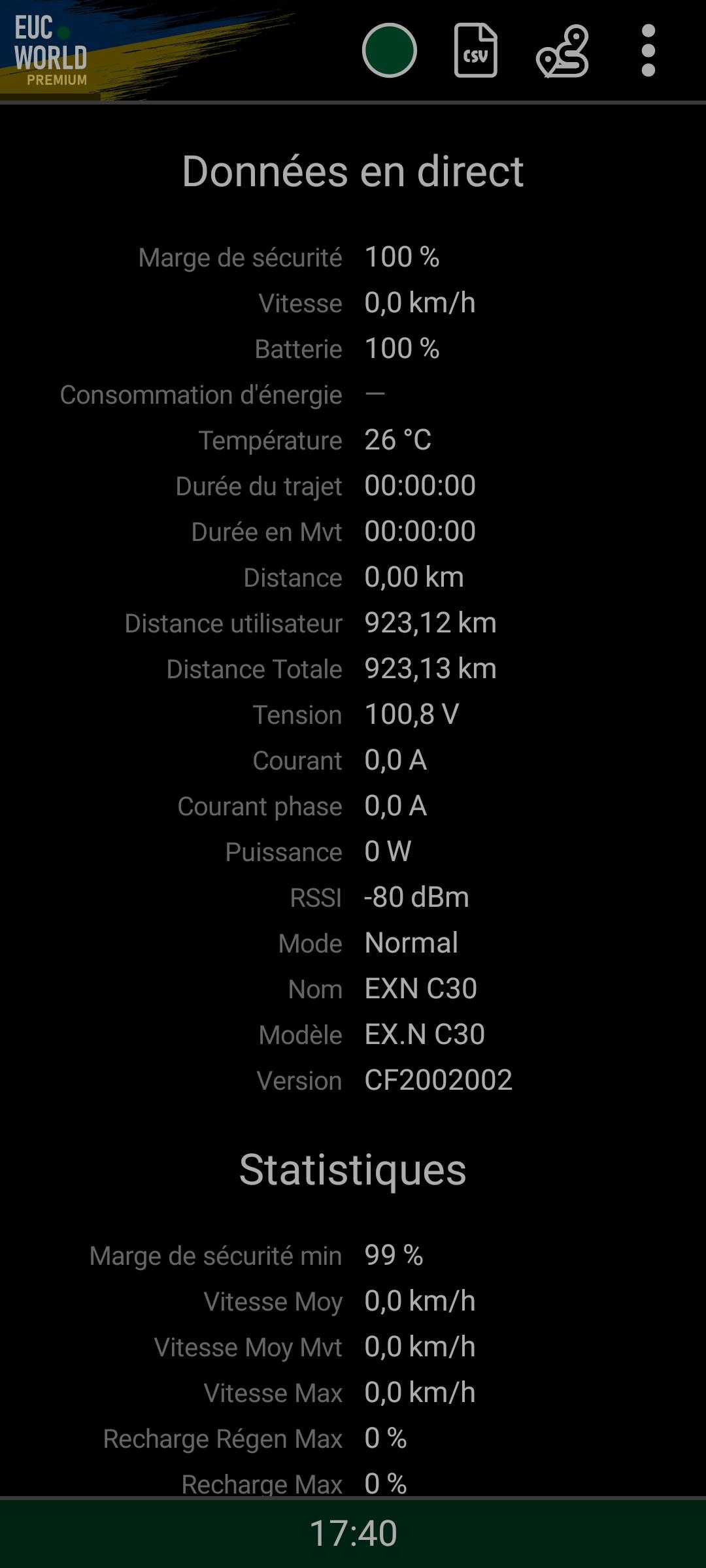Open the route tracking map icon
The width and height of the screenshot is (706, 1568).
(563, 51)
